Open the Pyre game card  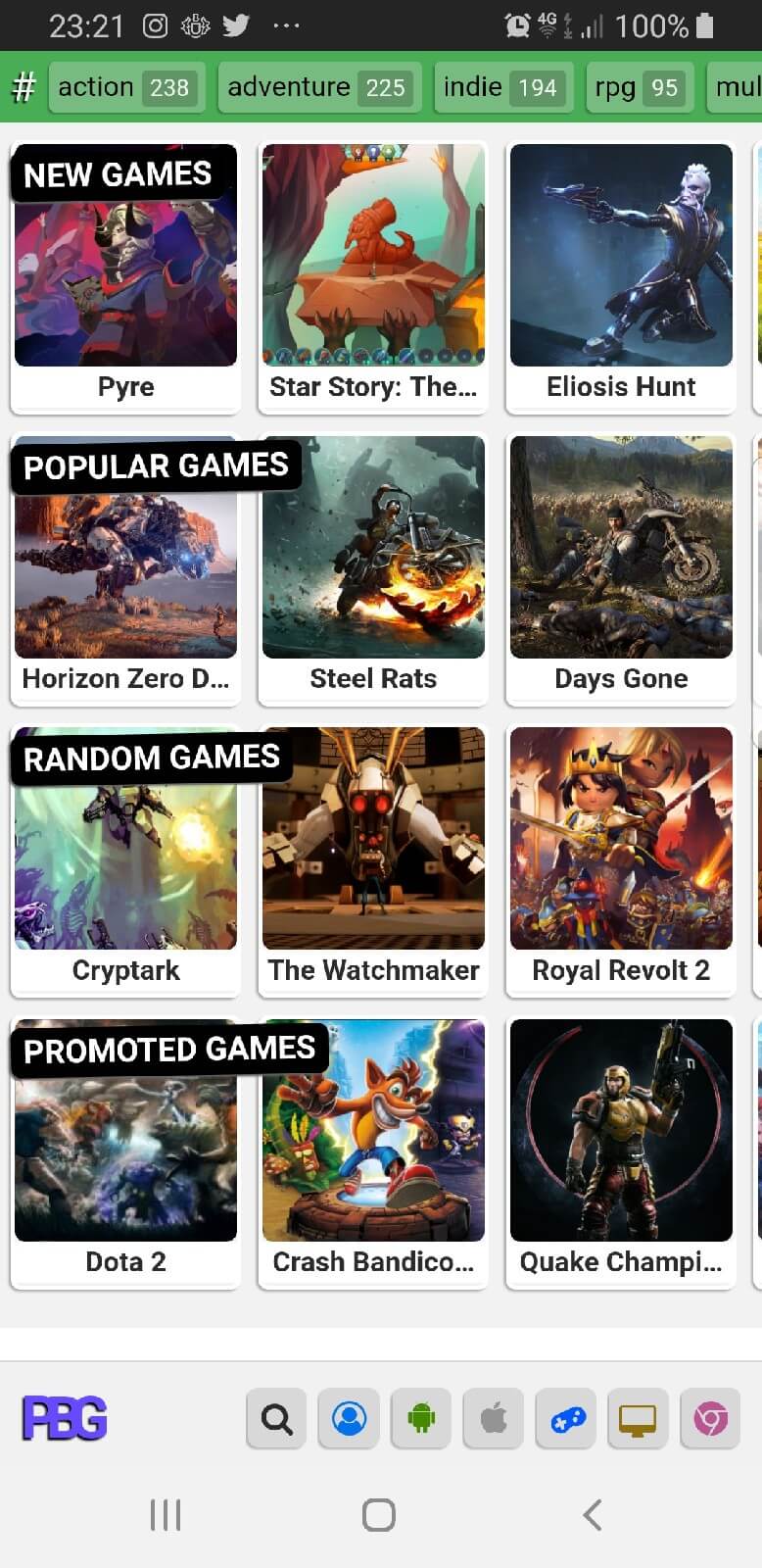tap(125, 277)
